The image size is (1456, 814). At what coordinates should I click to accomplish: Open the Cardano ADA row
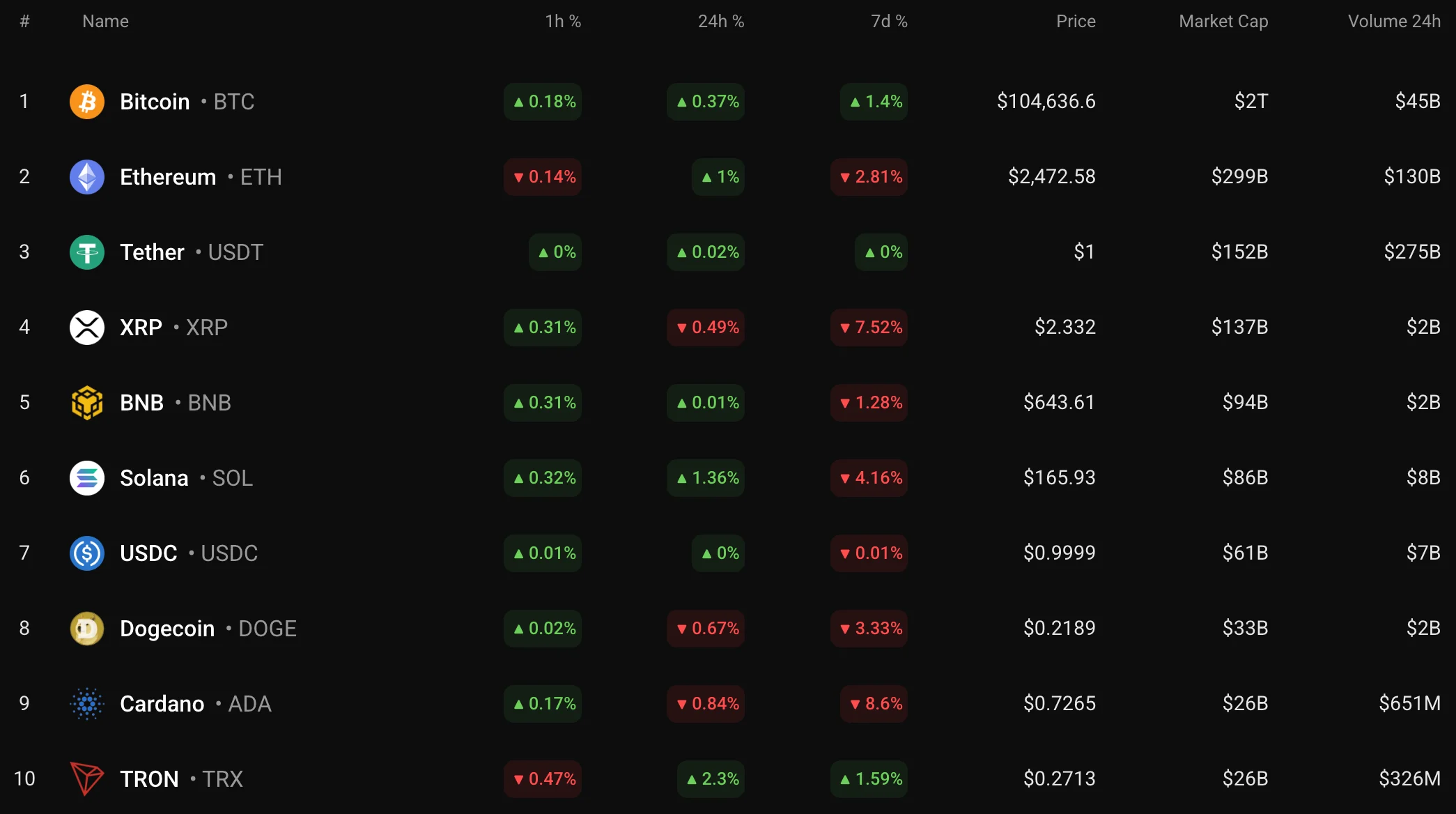point(162,704)
